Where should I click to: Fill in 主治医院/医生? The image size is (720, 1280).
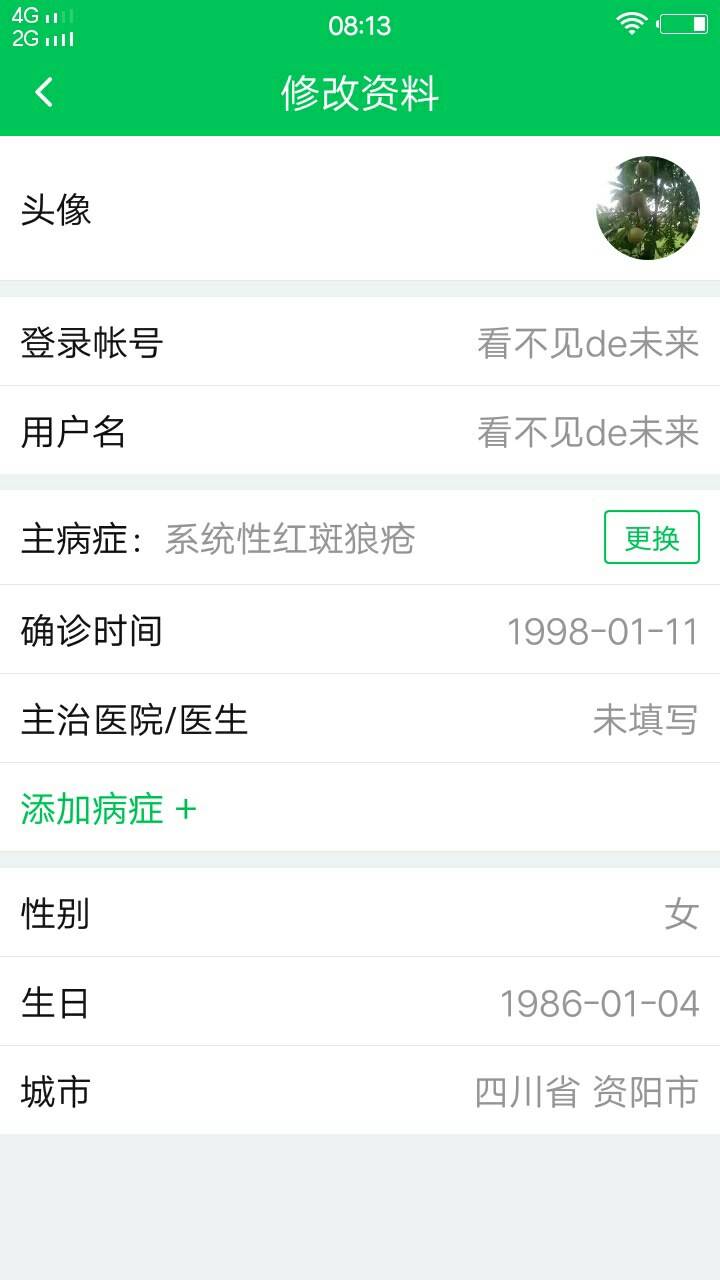[360, 719]
